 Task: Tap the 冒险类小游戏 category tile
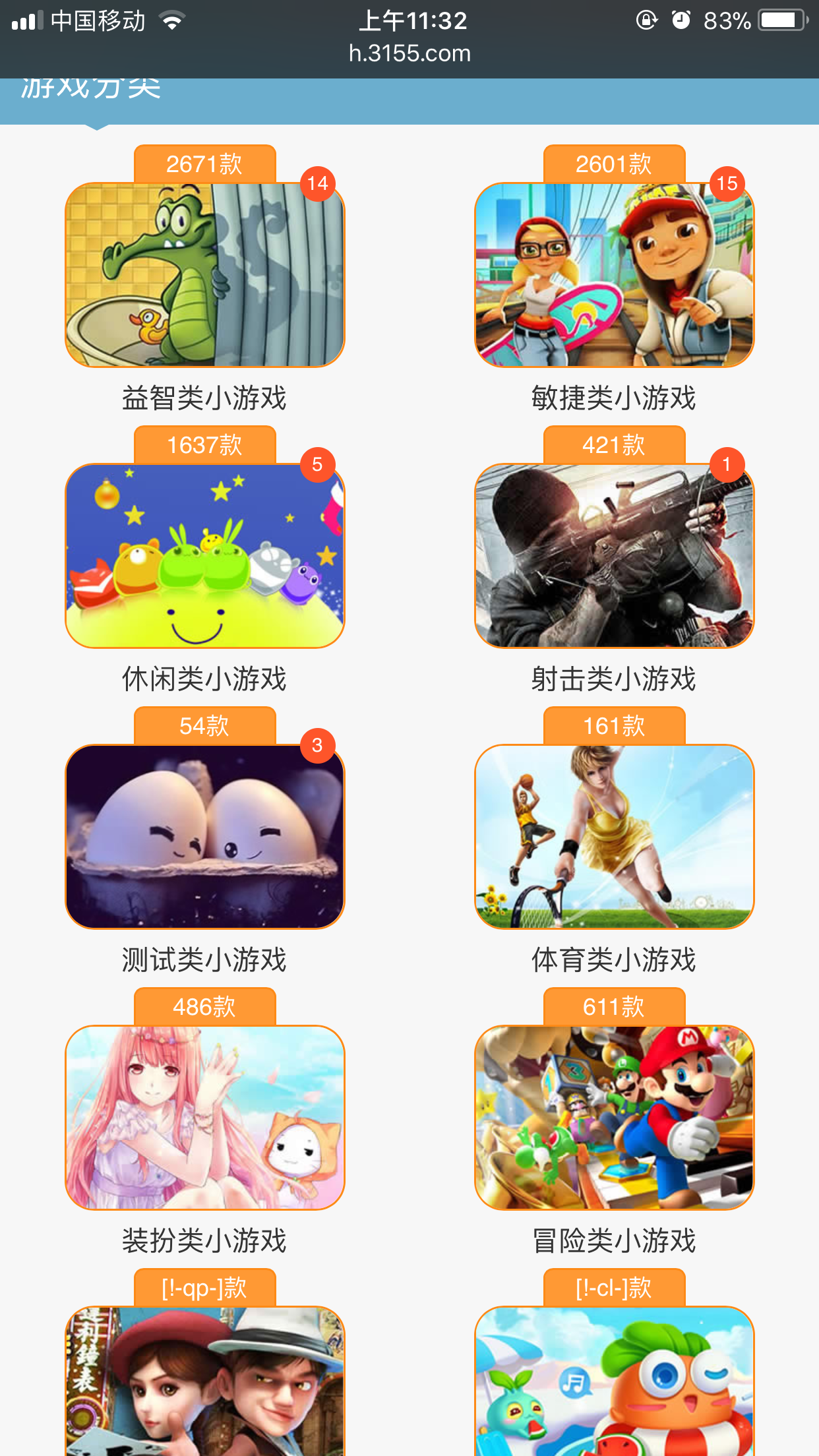614,1118
